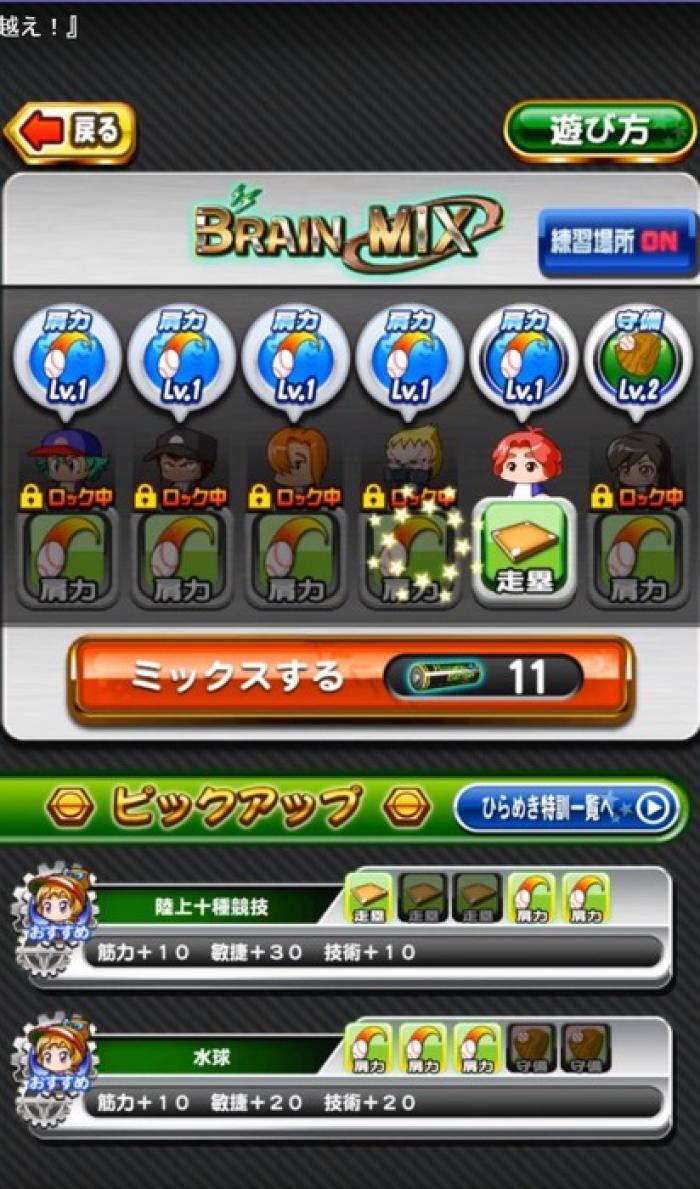700x1189 pixels.
Task: Toggle the 練習場所 ON switch
Action: (x=616, y=241)
